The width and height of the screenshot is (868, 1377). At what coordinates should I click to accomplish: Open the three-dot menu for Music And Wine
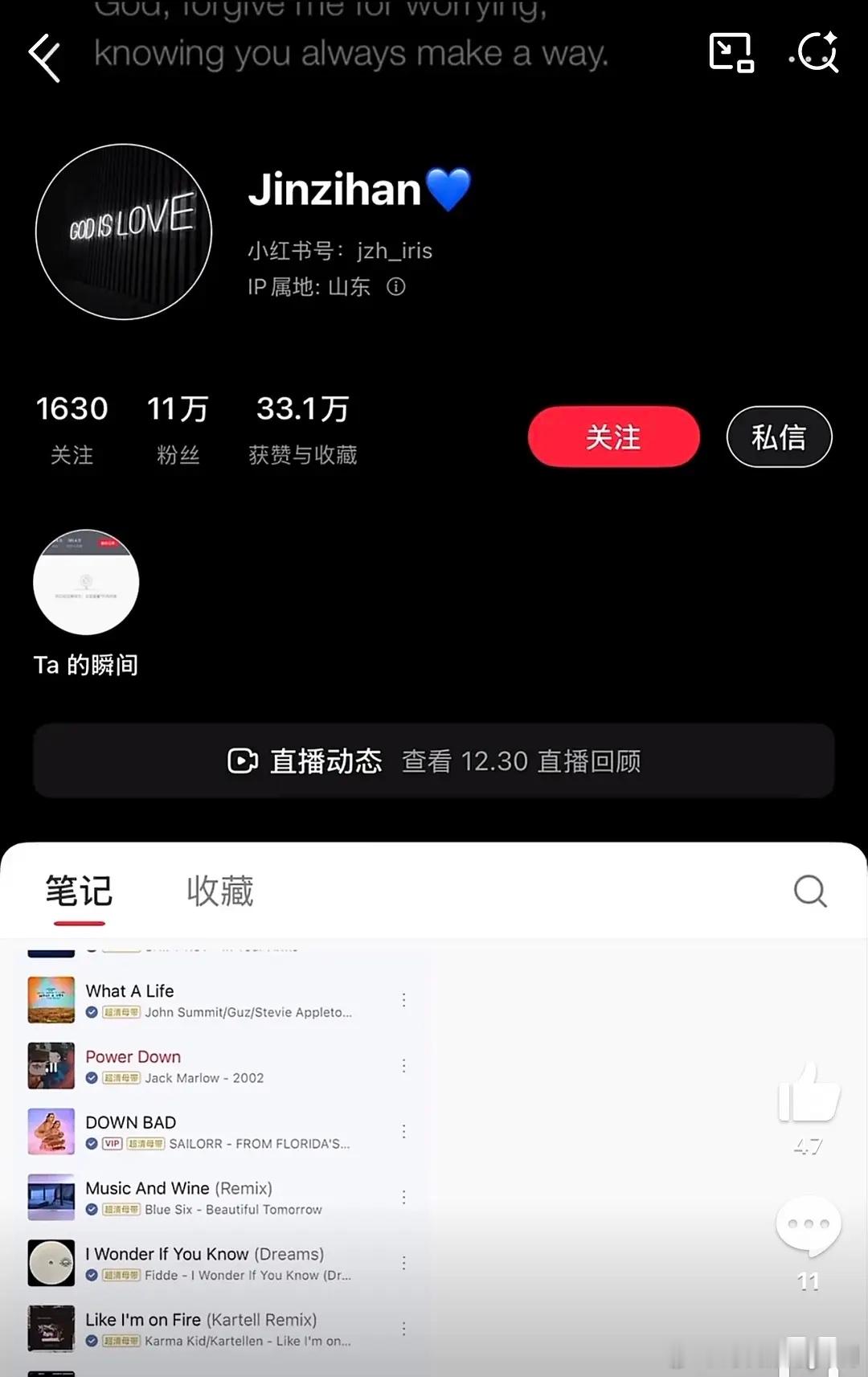[403, 1197]
